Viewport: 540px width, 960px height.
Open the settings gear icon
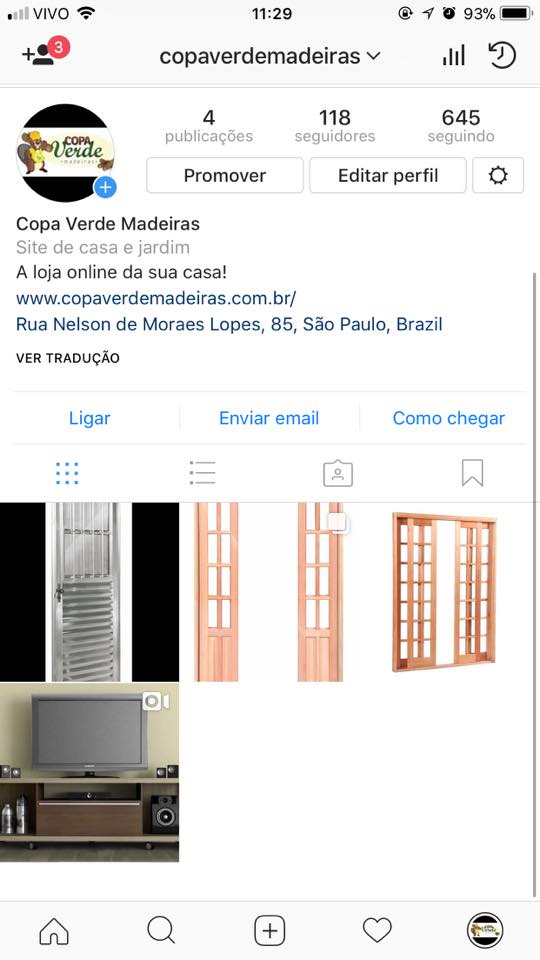(498, 176)
